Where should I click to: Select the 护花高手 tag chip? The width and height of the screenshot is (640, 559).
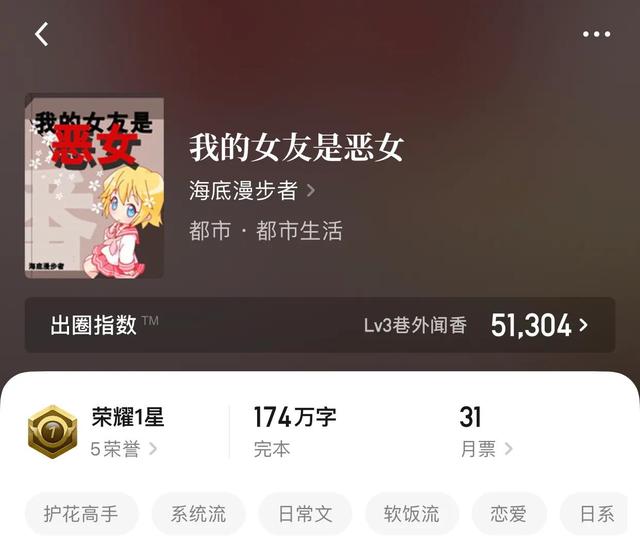pos(81,514)
